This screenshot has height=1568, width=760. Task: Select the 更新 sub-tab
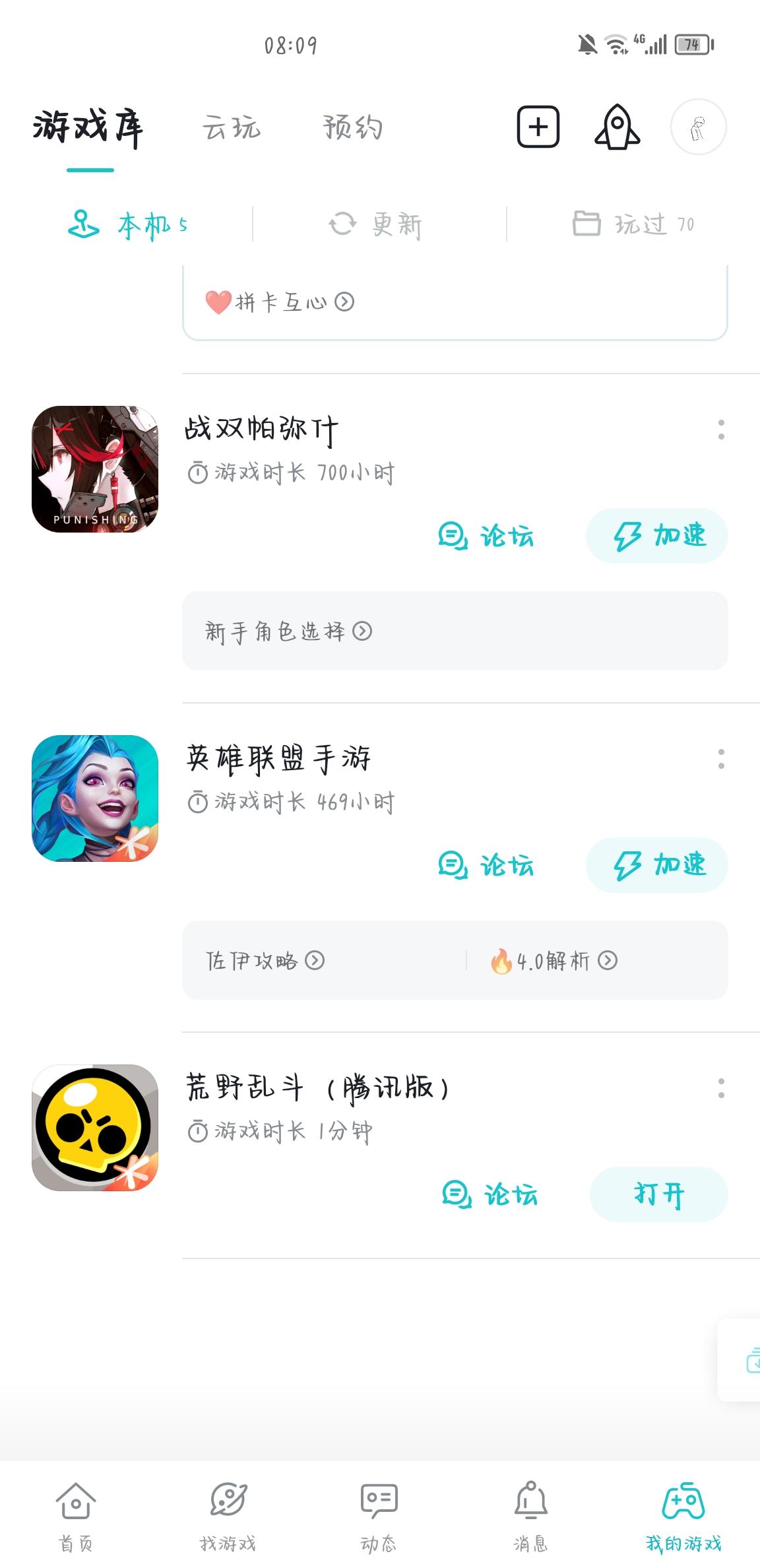click(376, 224)
